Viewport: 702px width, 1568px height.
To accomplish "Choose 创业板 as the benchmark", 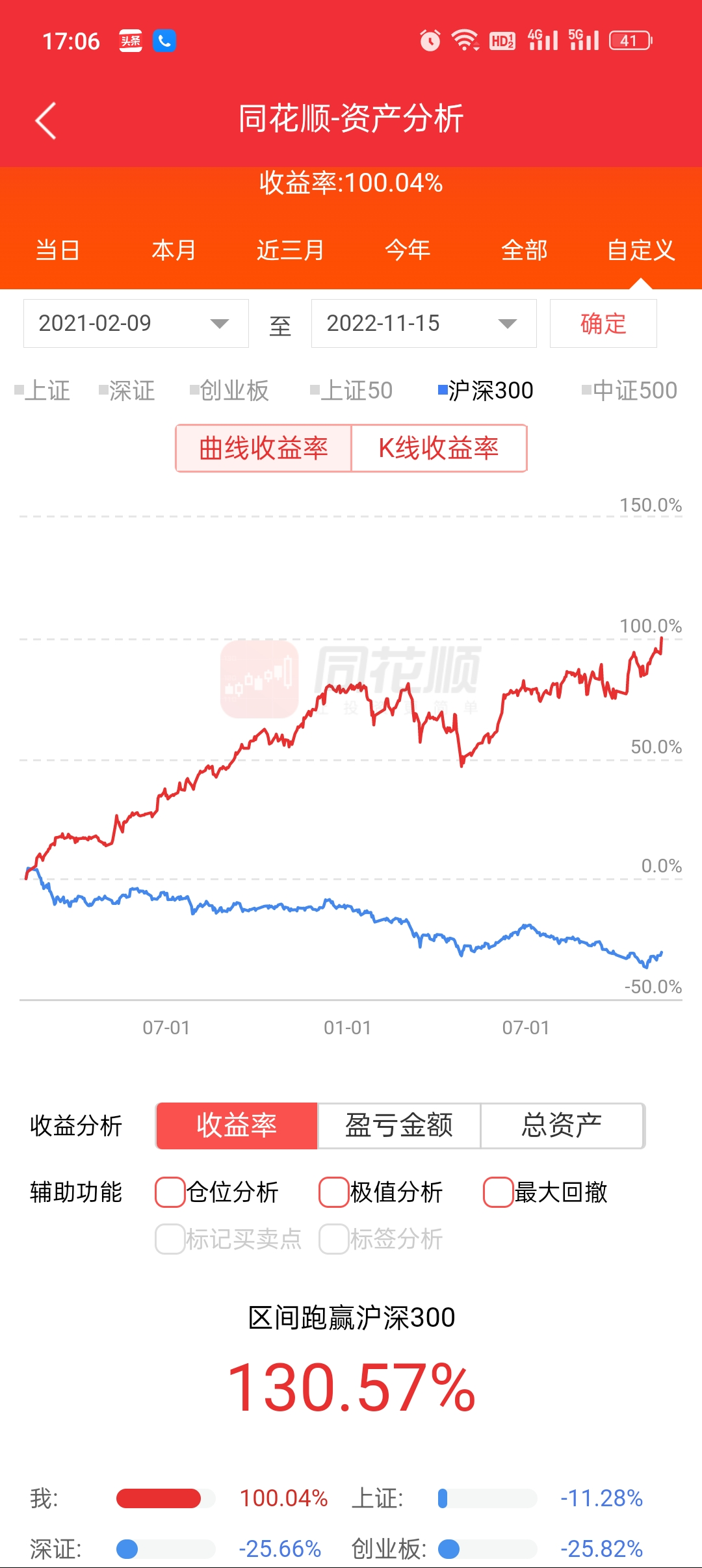I will point(229,391).
